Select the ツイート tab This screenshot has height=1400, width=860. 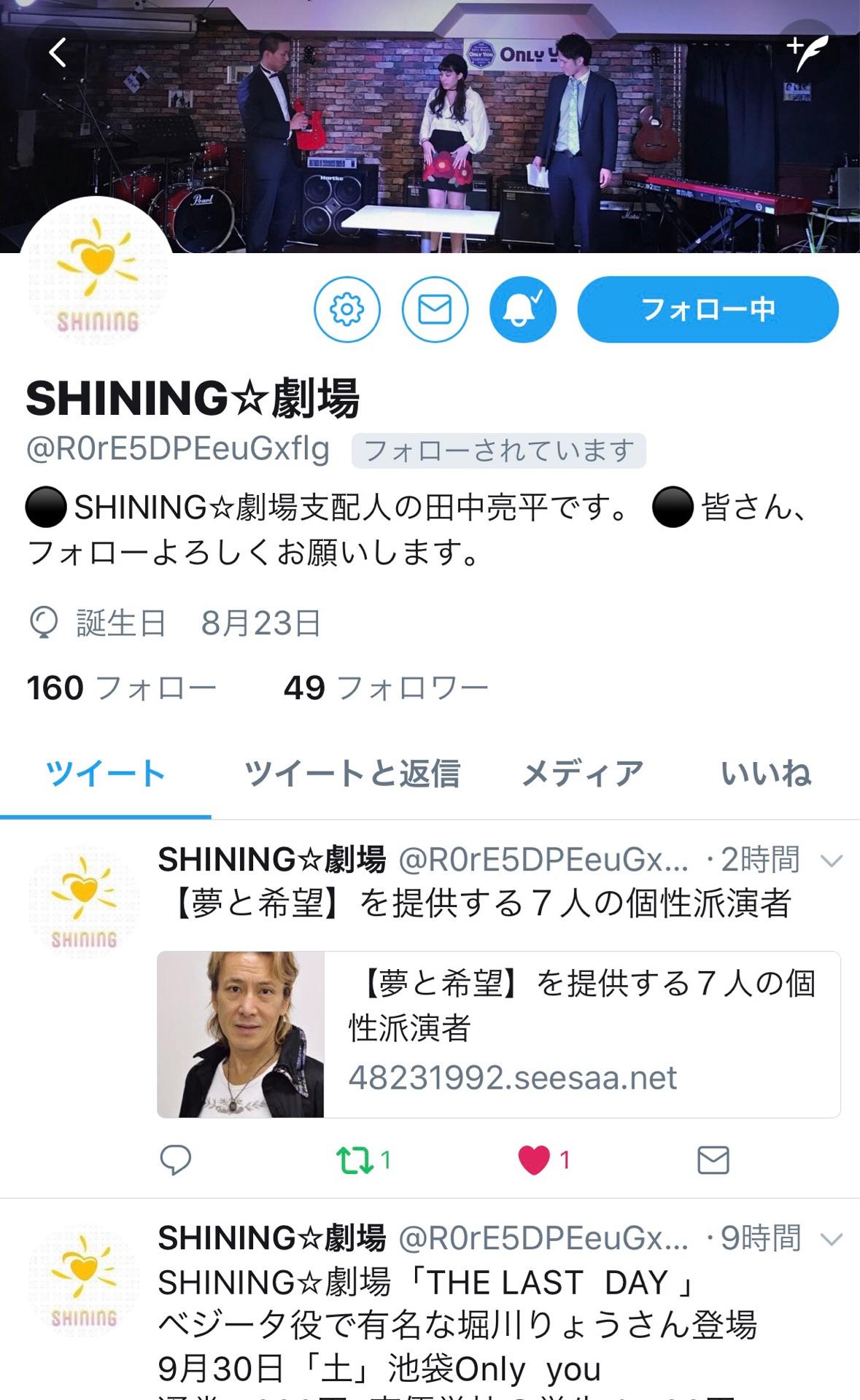[x=105, y=774]
